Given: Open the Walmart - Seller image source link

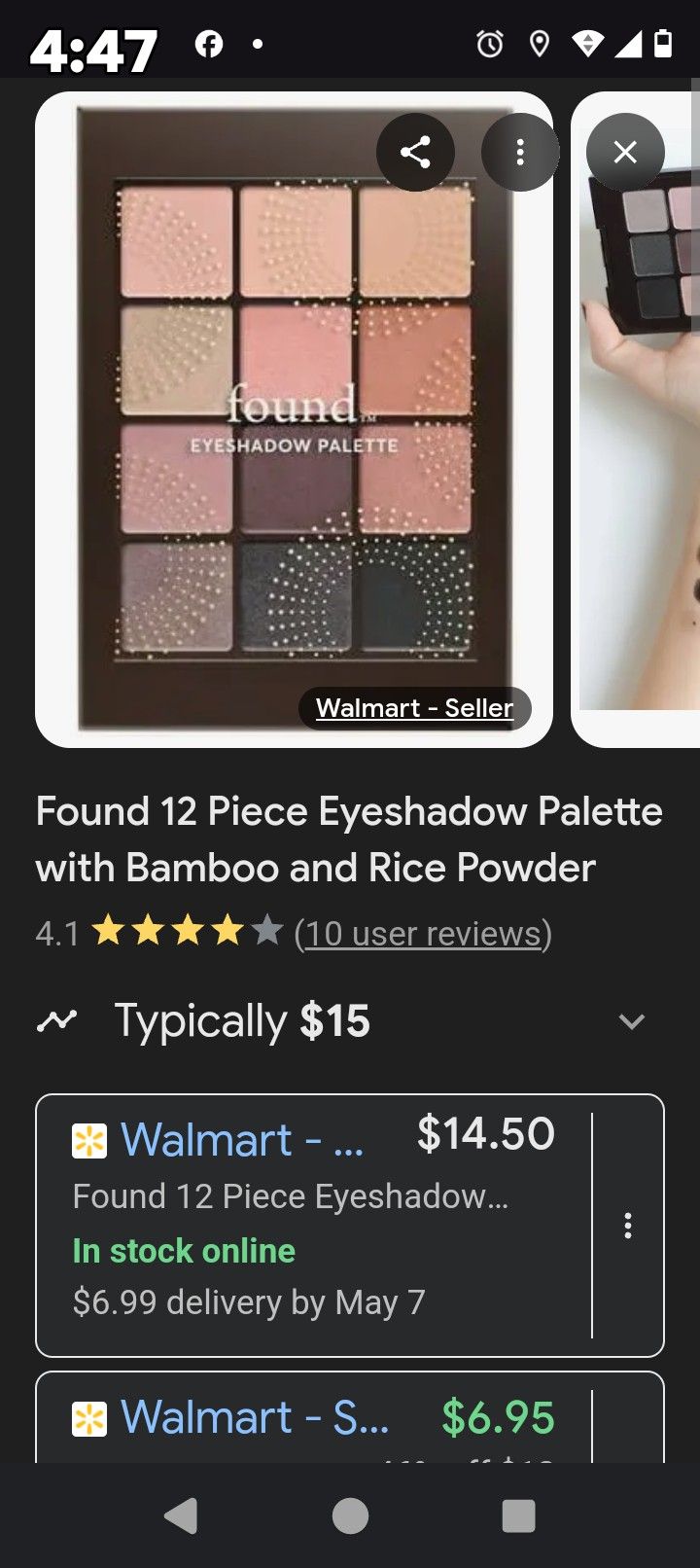Looking at the screenshot, I should tap(414, 708).
